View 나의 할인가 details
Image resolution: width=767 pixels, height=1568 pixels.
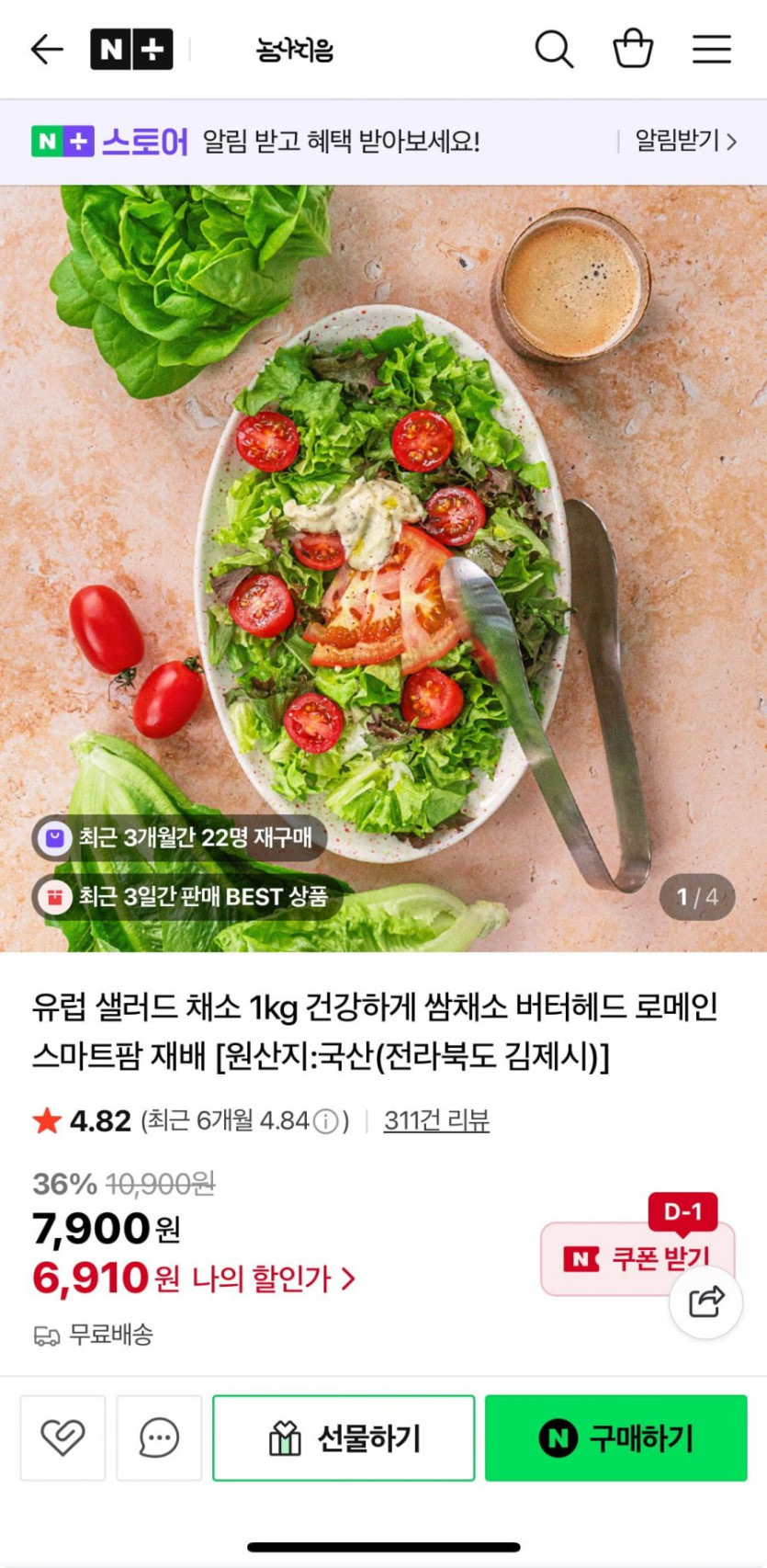[273, 1278]
